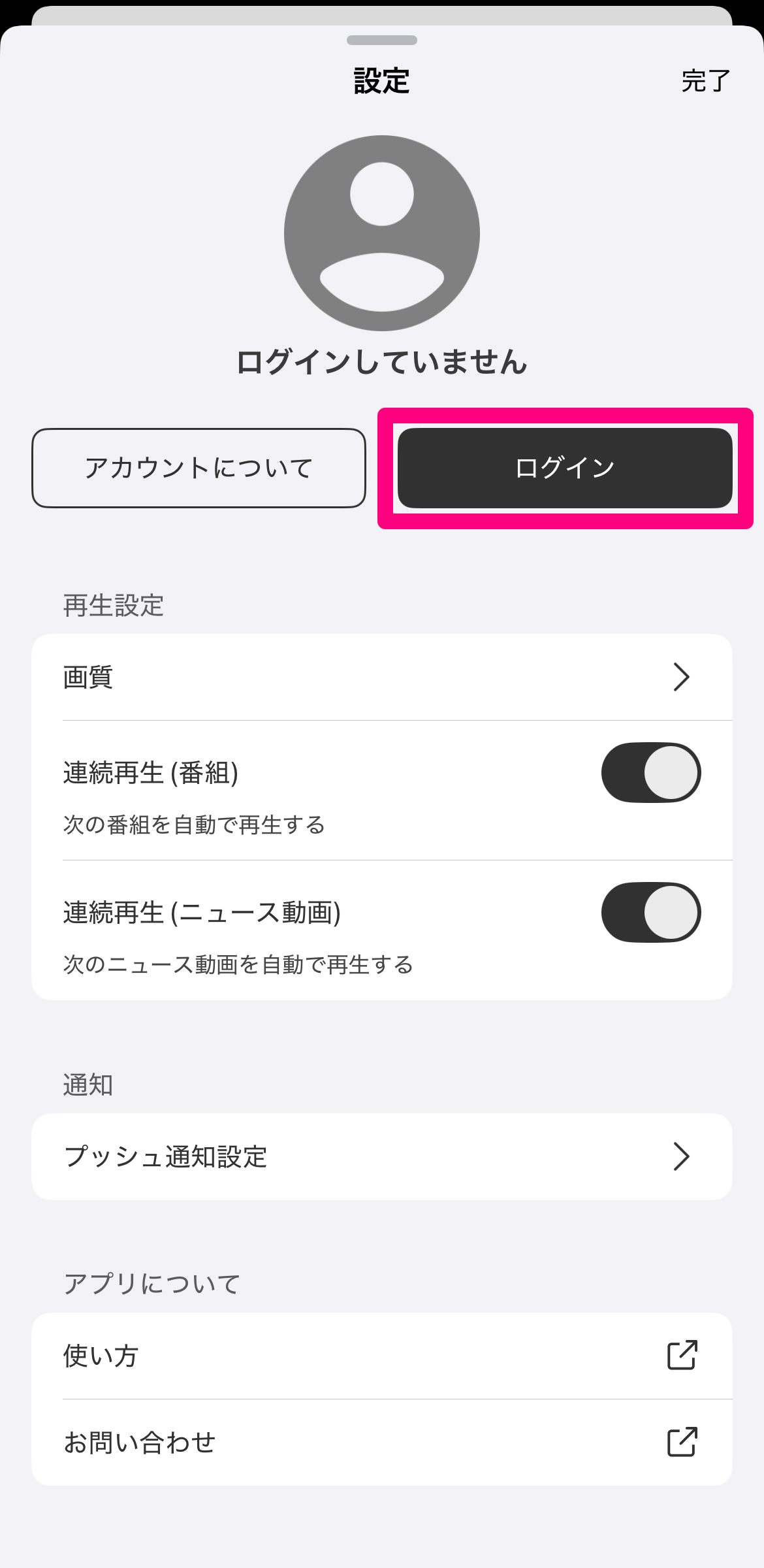Tap the grey profile avatar icon

(381, 232)
